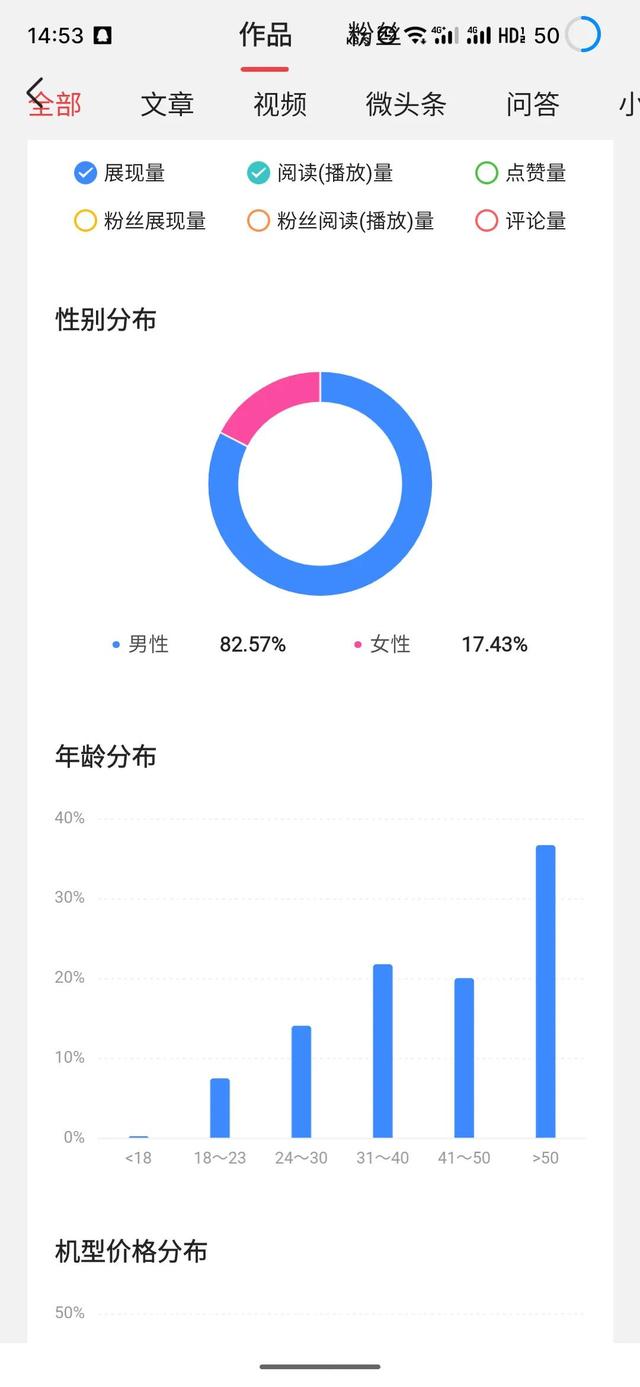Switch to the 作品 top tab
The width and height of the screenshot is (640, 1387).
265,35
